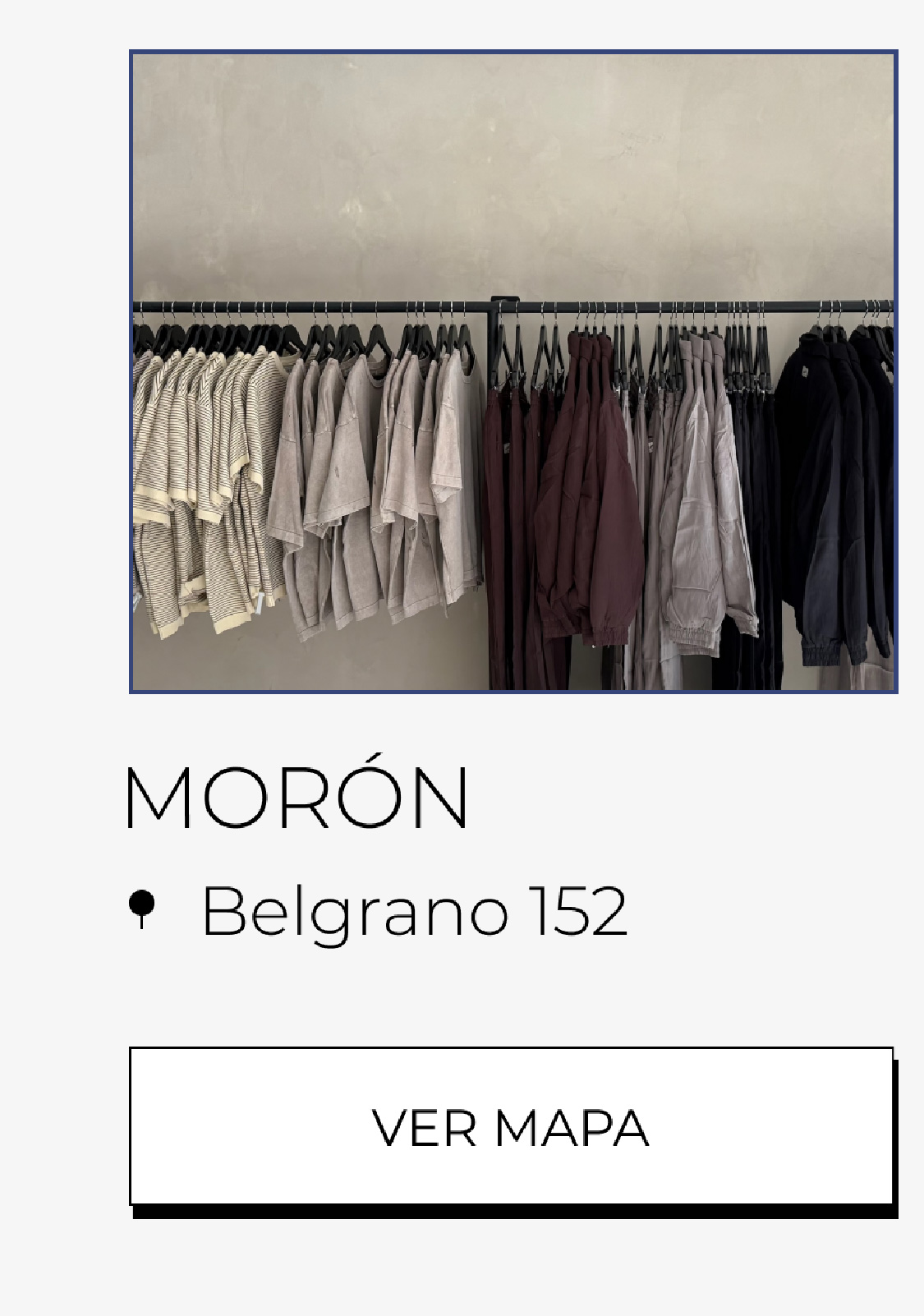924x1316 pixels.
Task: Open the map with VER MAPA
Action: [x=511, y=1126]
